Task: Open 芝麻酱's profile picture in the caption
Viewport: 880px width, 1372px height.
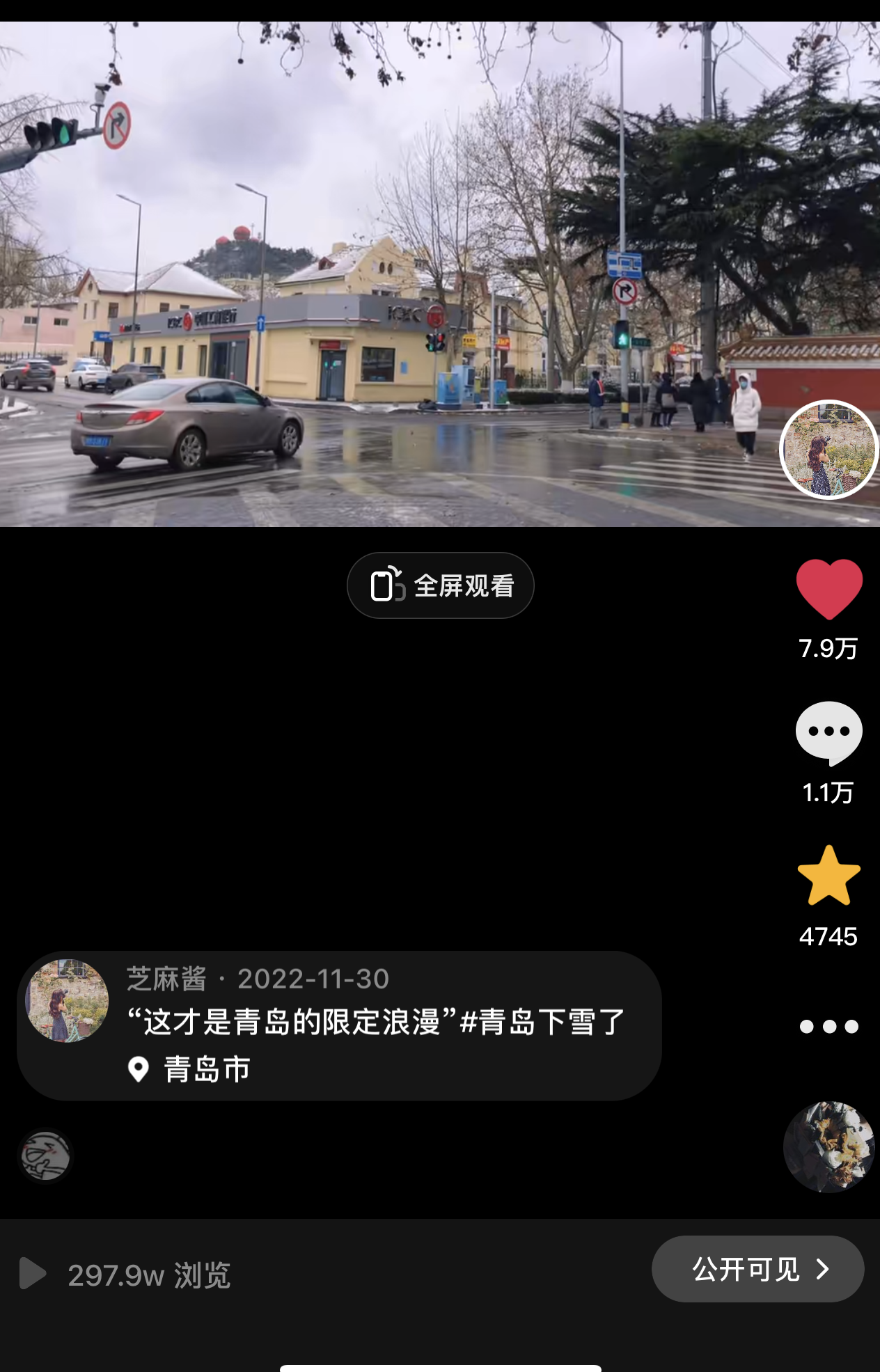Action: pos(67,1000)
